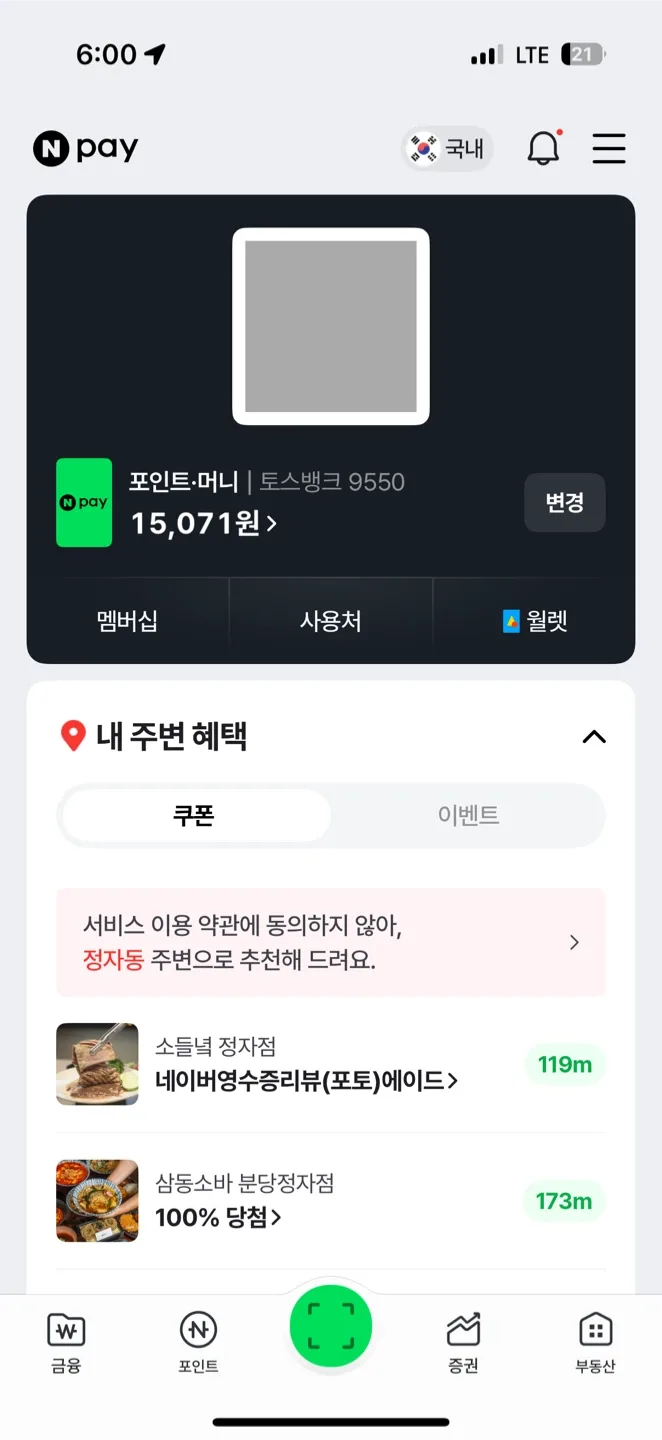
Task: Open the 소들녘 정자점 coupon
Action: pos(330,1065)
